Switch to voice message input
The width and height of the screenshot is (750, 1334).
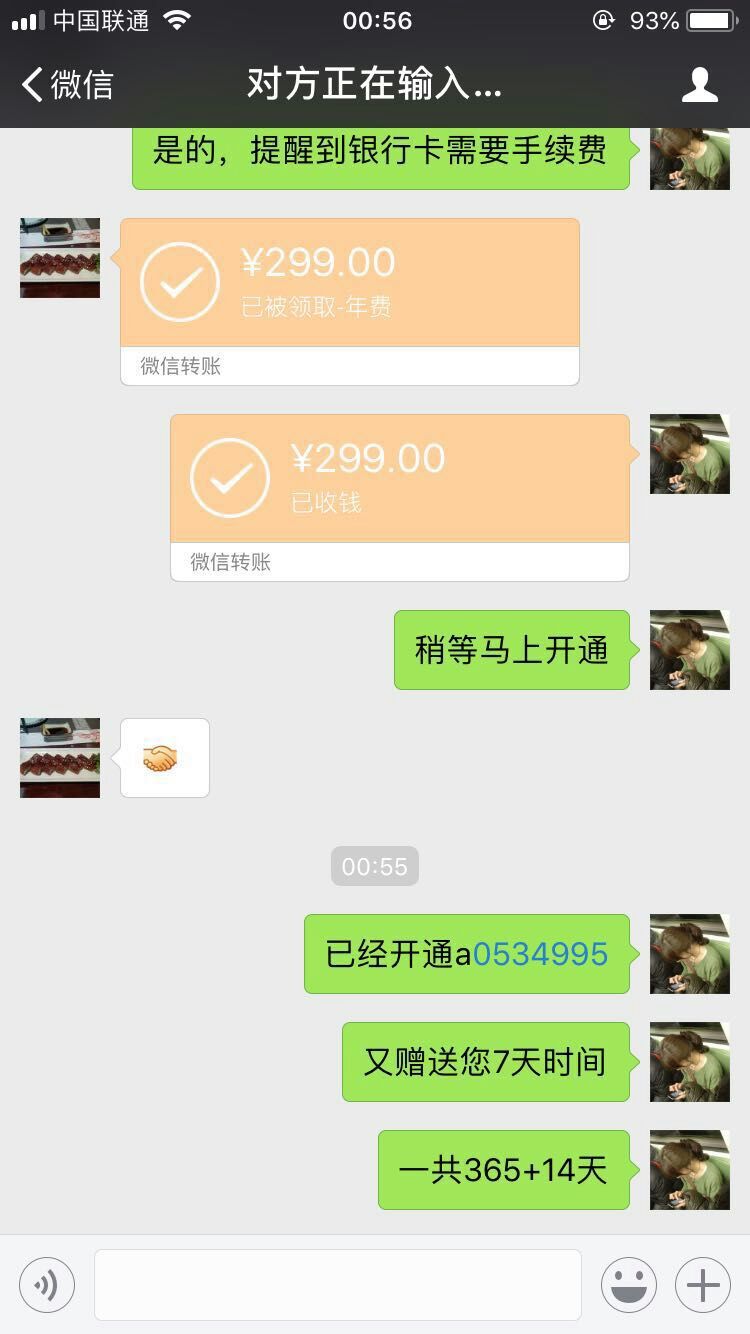tap(47, 1284)
